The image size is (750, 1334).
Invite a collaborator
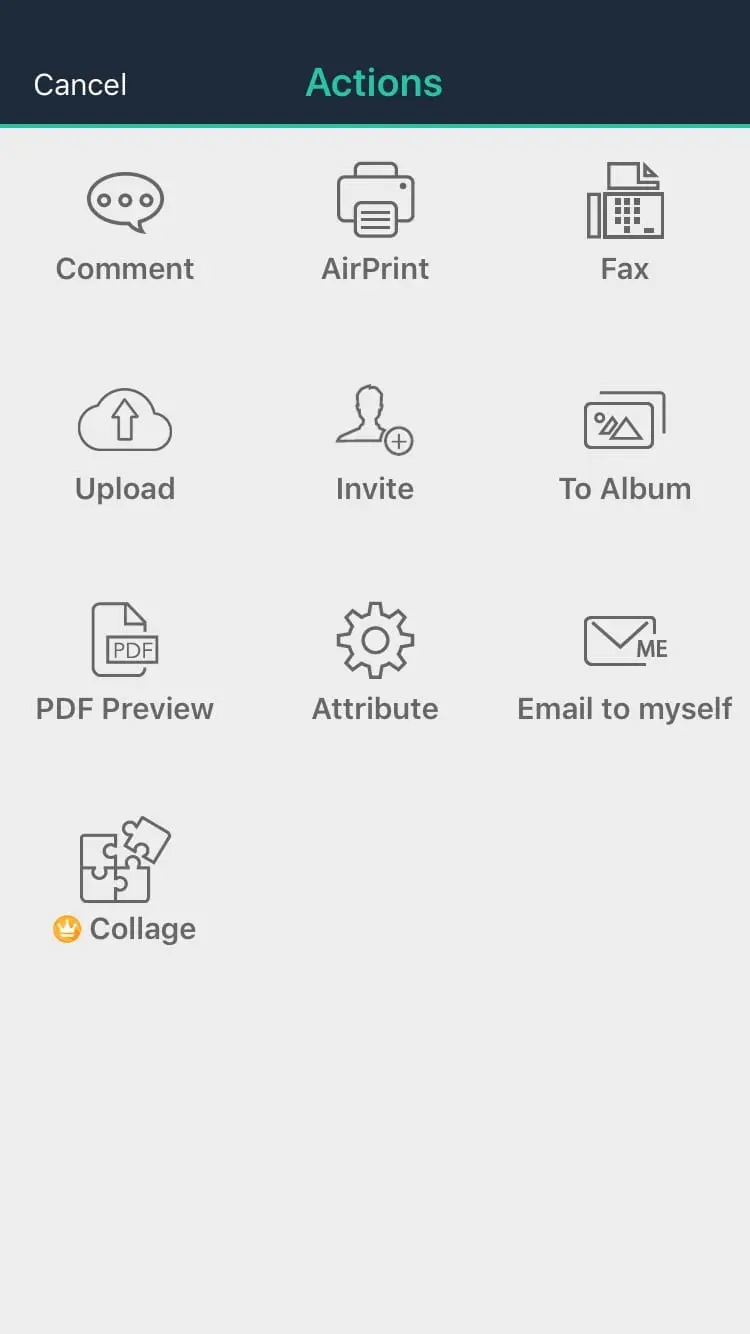[x=375, y=444]
